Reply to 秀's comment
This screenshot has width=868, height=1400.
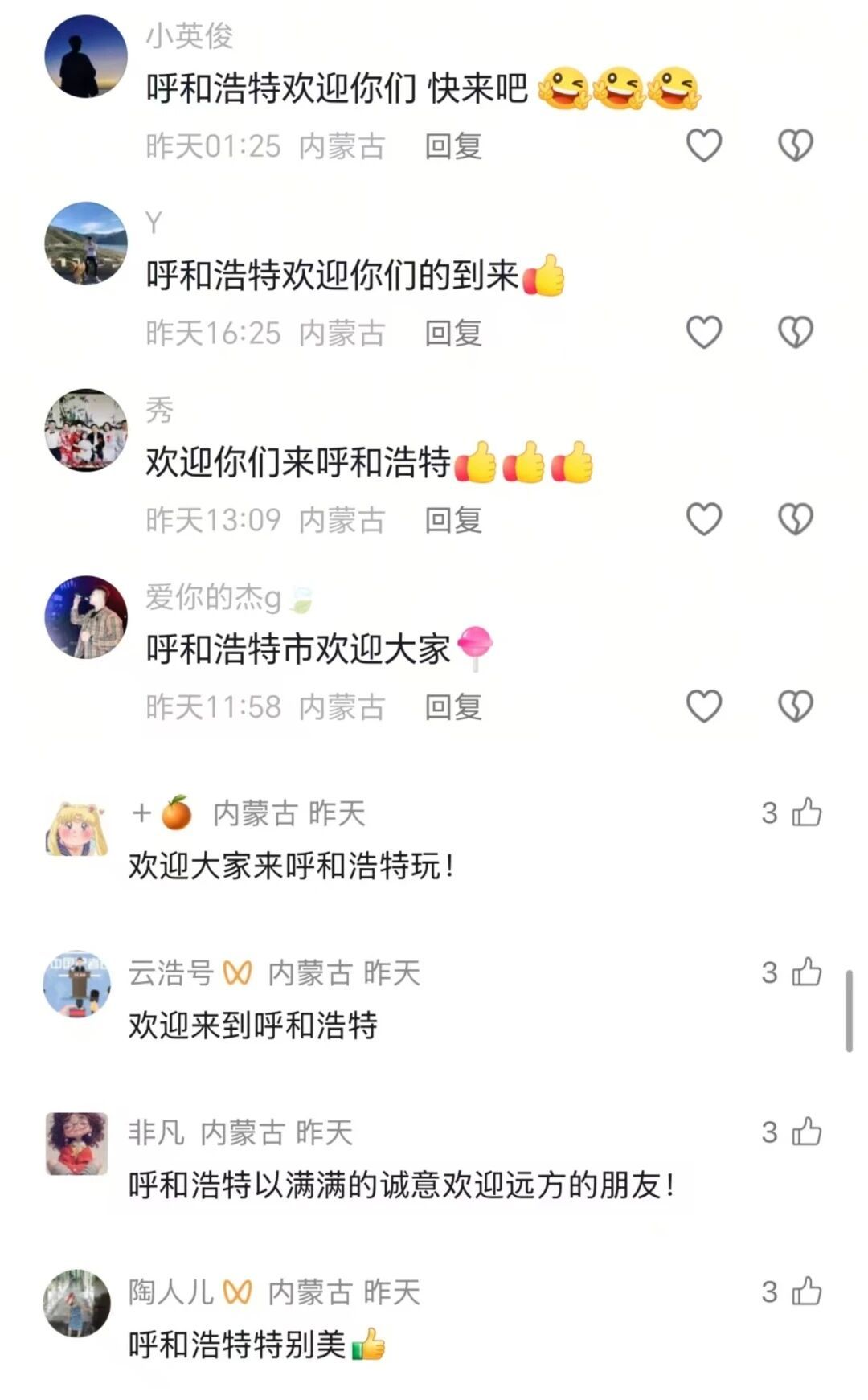point(453,520)
